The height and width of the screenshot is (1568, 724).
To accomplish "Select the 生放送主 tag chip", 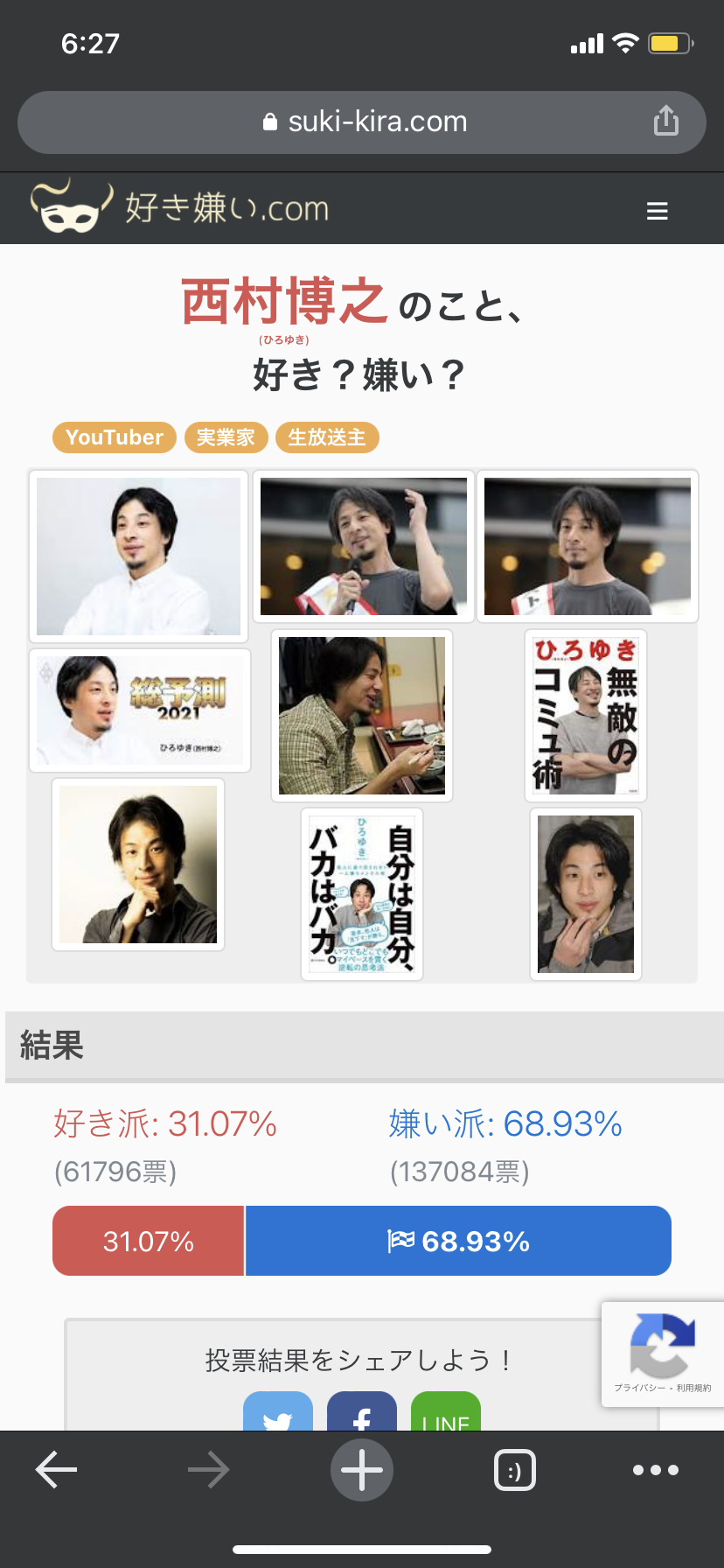I will coord(327,437).
